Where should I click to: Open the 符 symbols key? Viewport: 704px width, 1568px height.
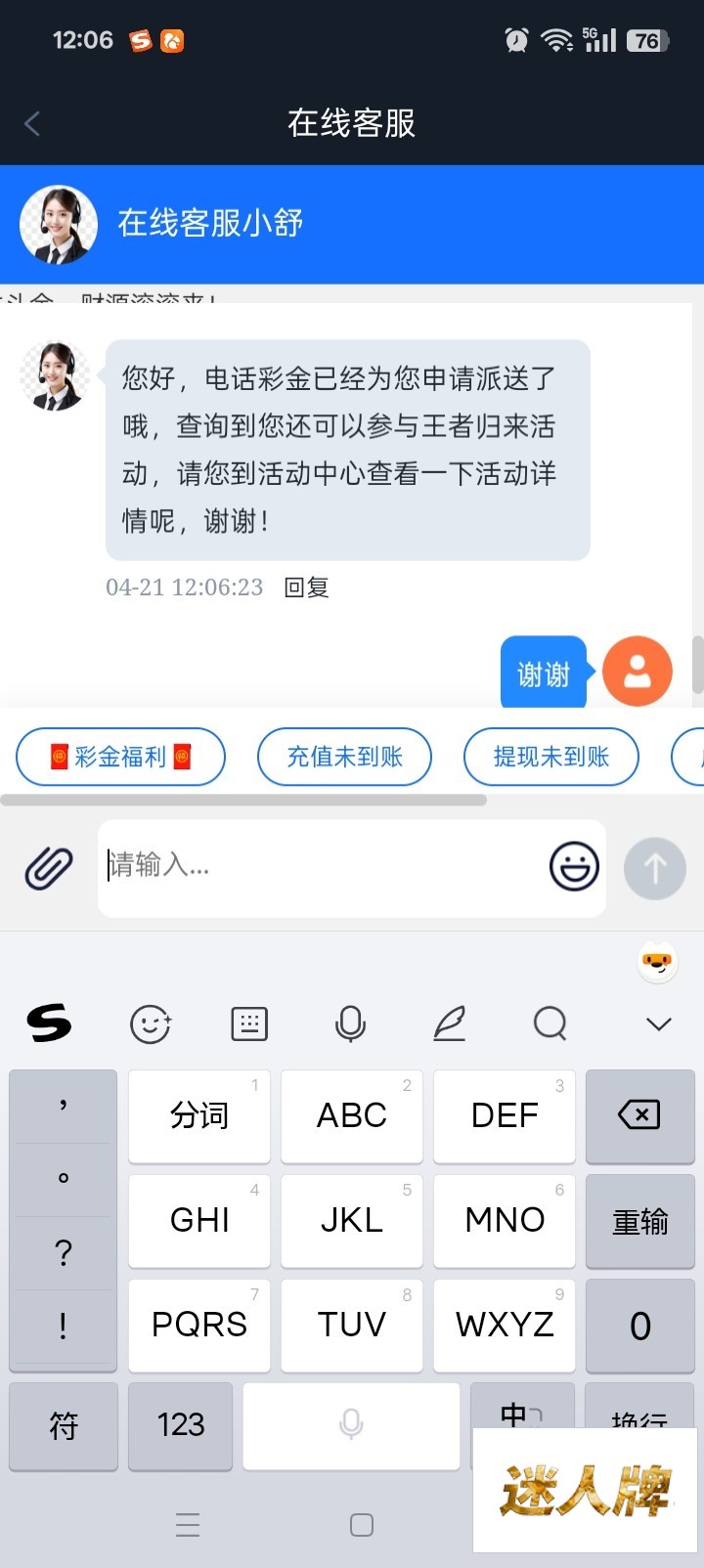coord(64,1425)
